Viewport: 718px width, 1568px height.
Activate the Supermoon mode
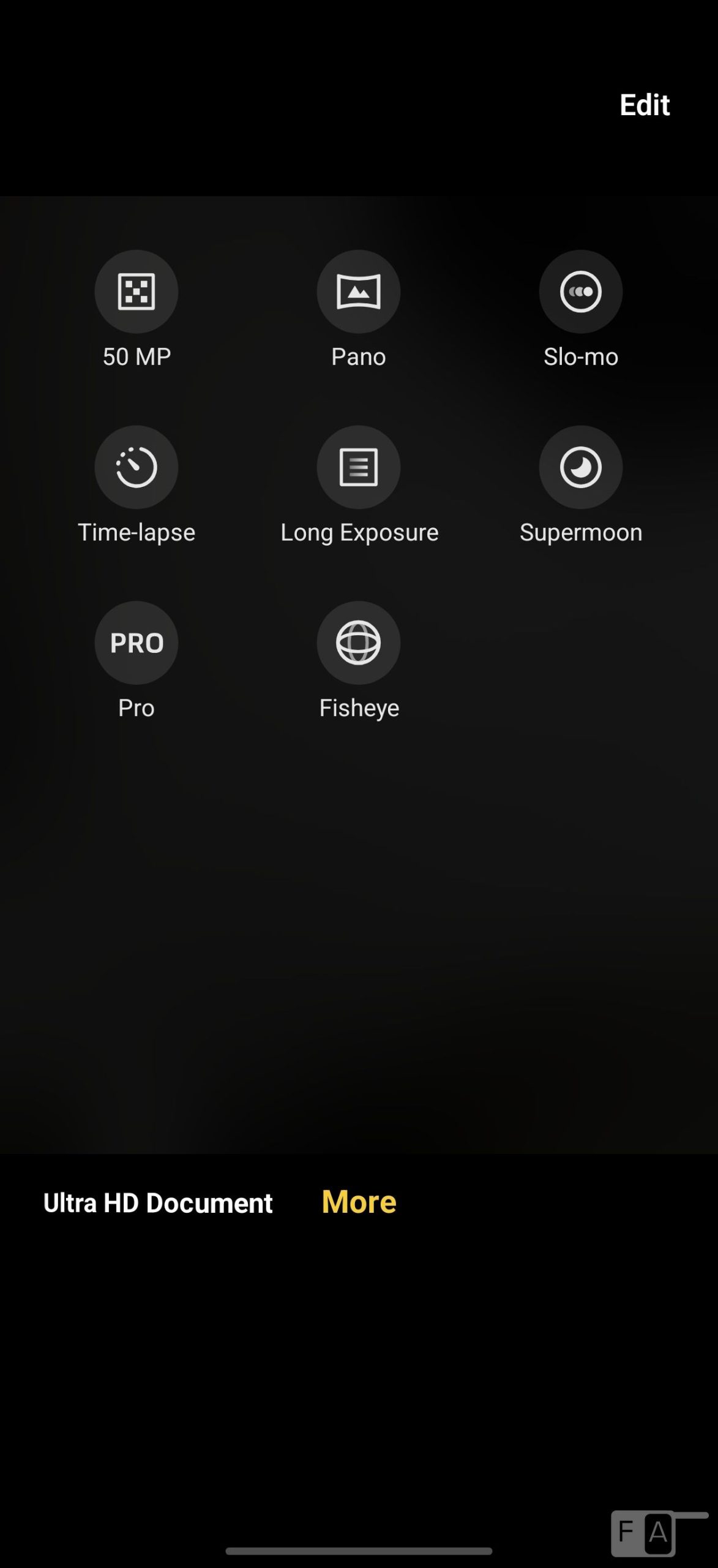point(580,467)
